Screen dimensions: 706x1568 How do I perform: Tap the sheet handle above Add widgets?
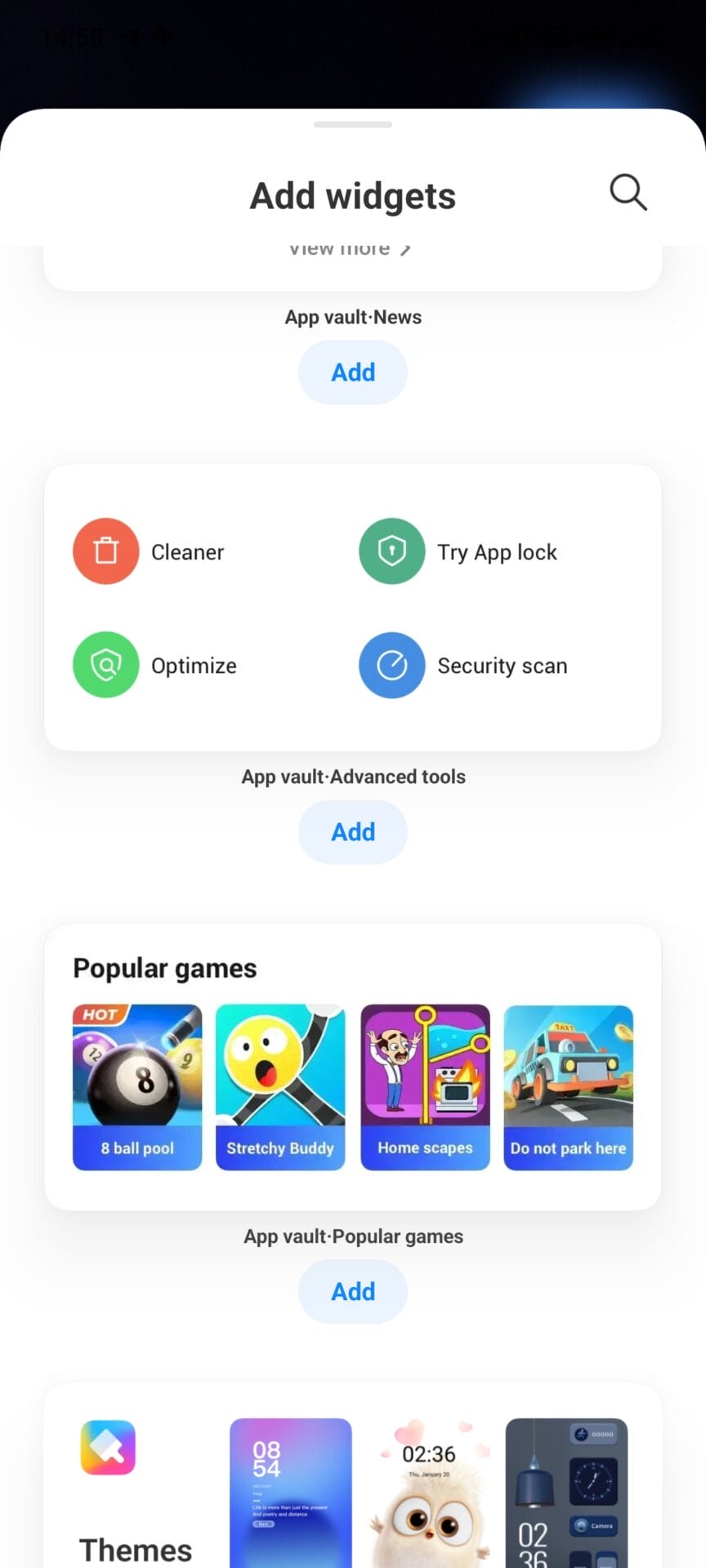pos(353,125)
